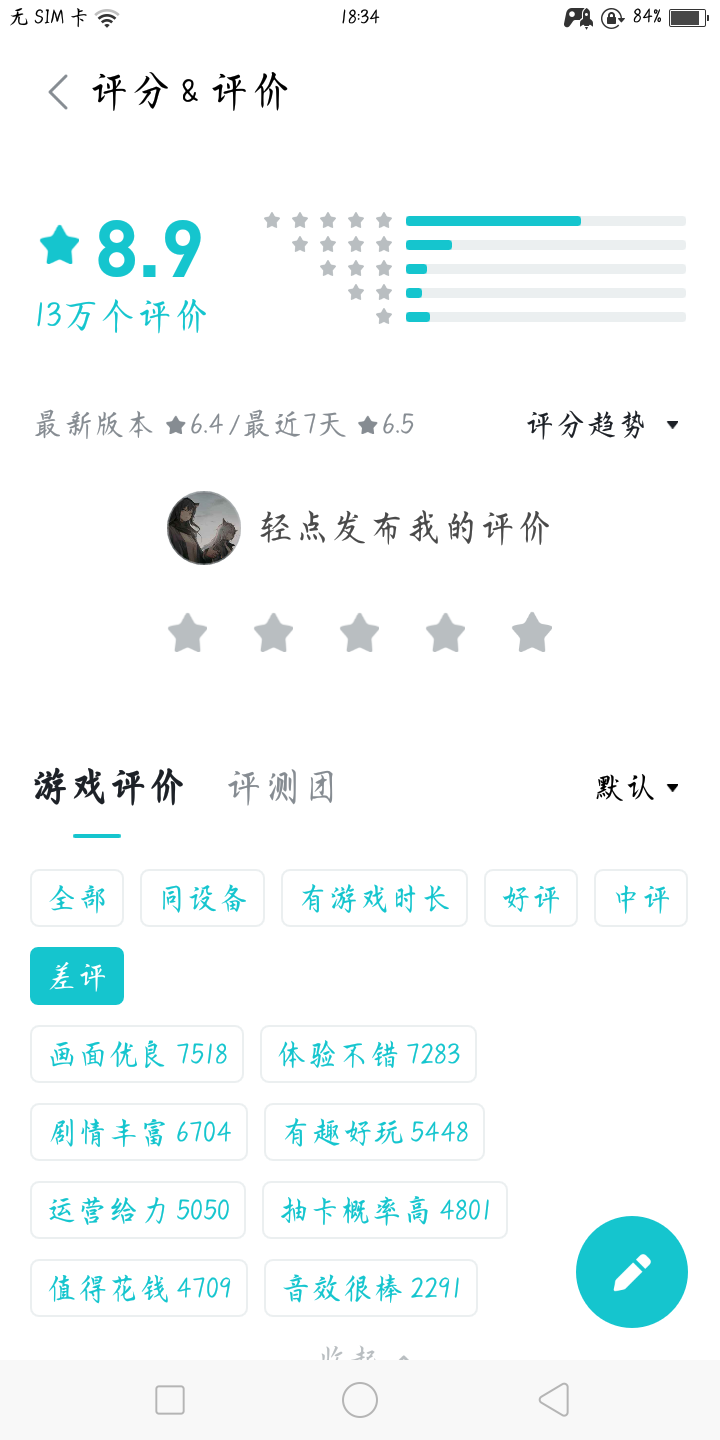Select the 差评 filter chip
The image size is (720, 1440).
click(77, 976)
